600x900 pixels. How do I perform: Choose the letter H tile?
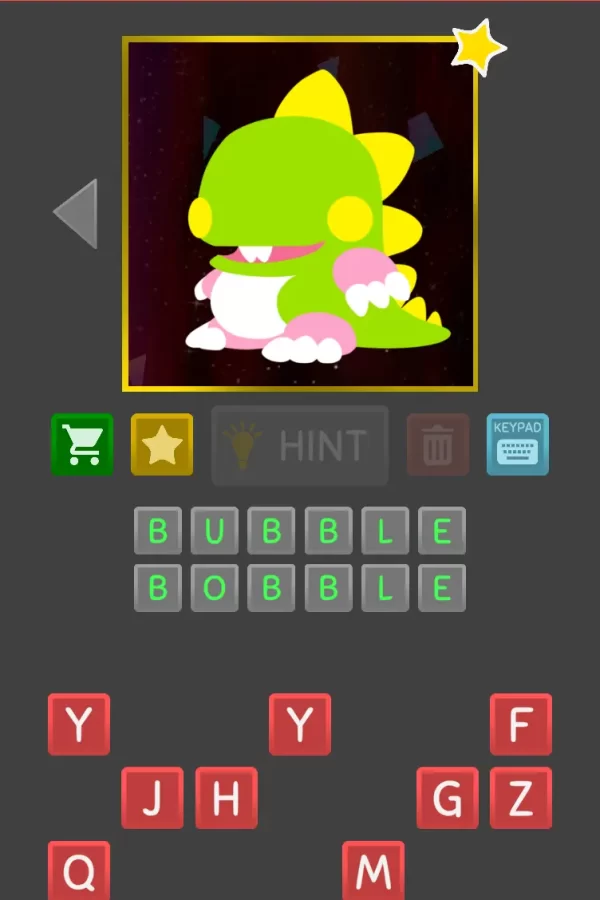pos(226,798)
